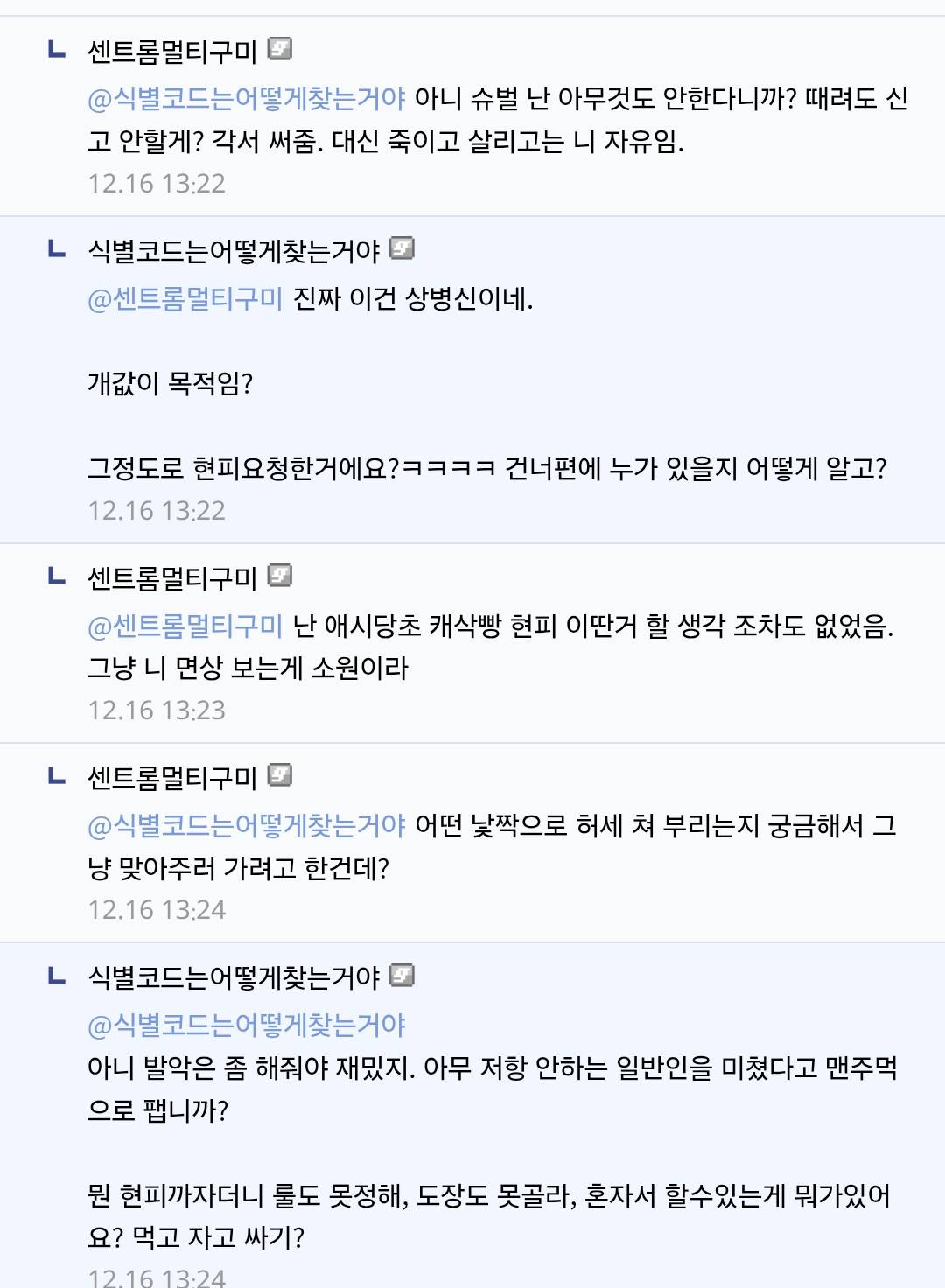Tap the @식별코드는어떻게찾는거야 mention in the first 13:22 comment
The height and width of the screenshot is (1288, 945).
click(247, 99)
